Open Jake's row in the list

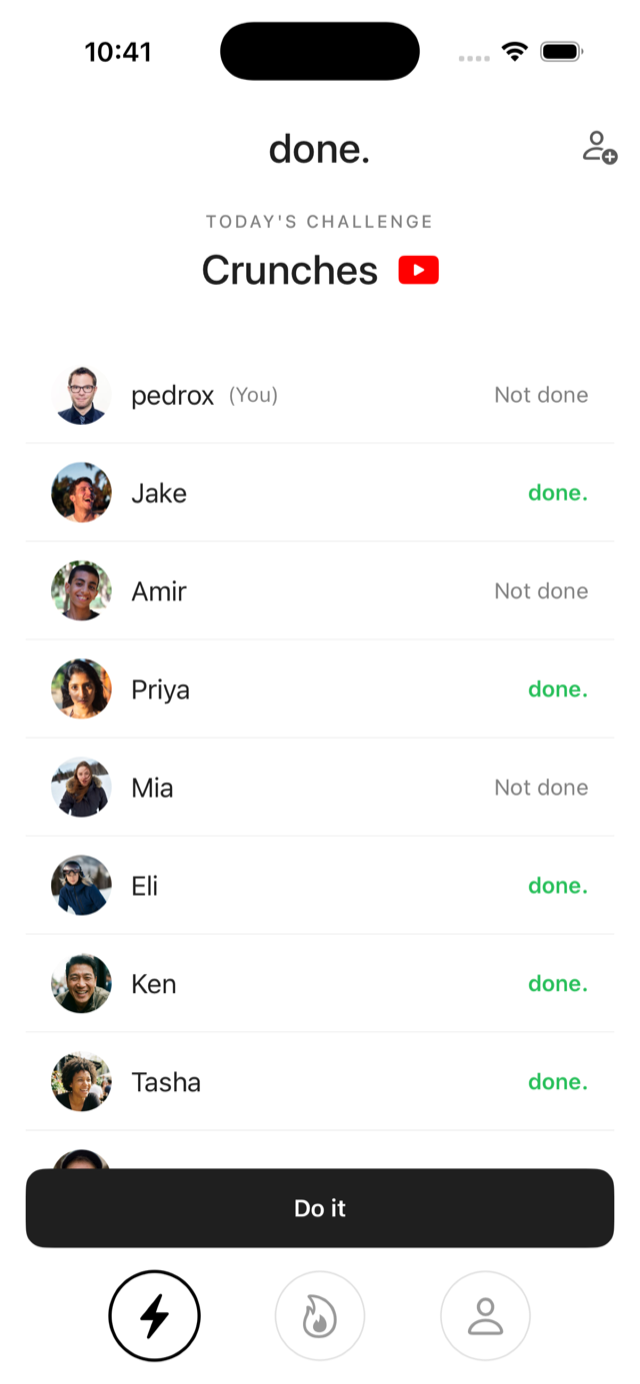pos(320,493)
